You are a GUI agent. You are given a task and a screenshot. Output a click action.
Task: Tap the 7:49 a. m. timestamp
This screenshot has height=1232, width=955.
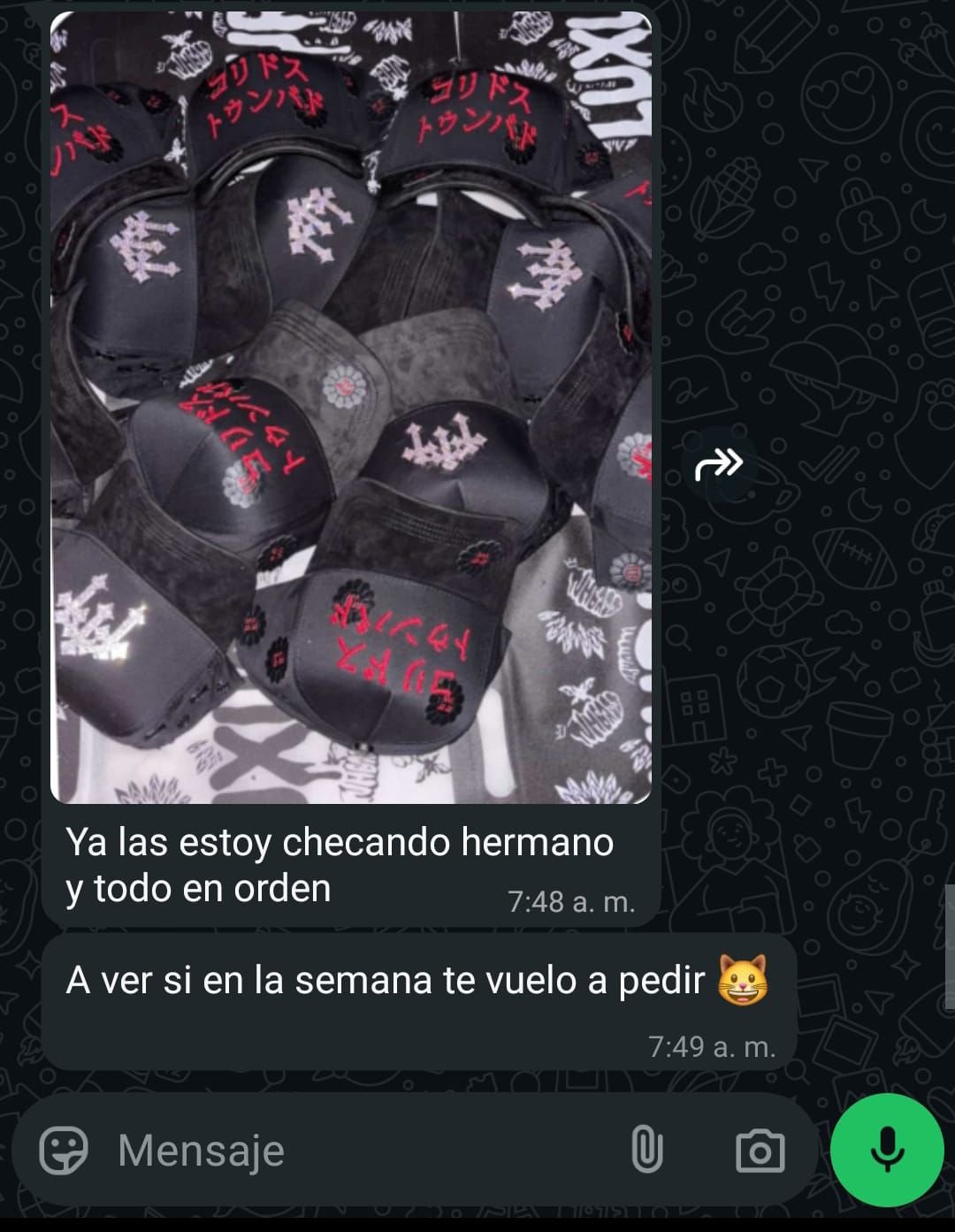tap(712, 1046)
